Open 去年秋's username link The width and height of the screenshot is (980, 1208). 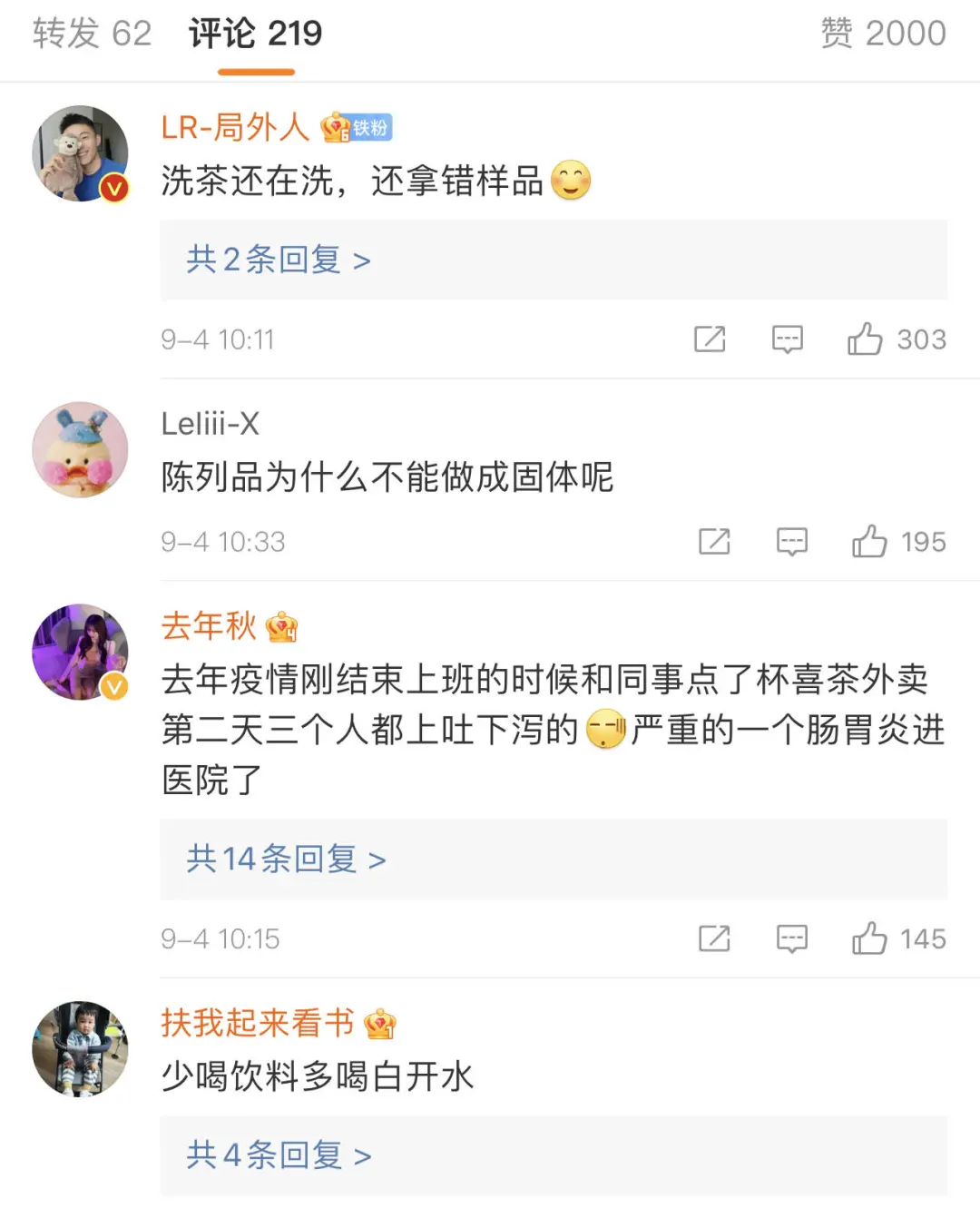pyautogui.click(x=209, y=626)
